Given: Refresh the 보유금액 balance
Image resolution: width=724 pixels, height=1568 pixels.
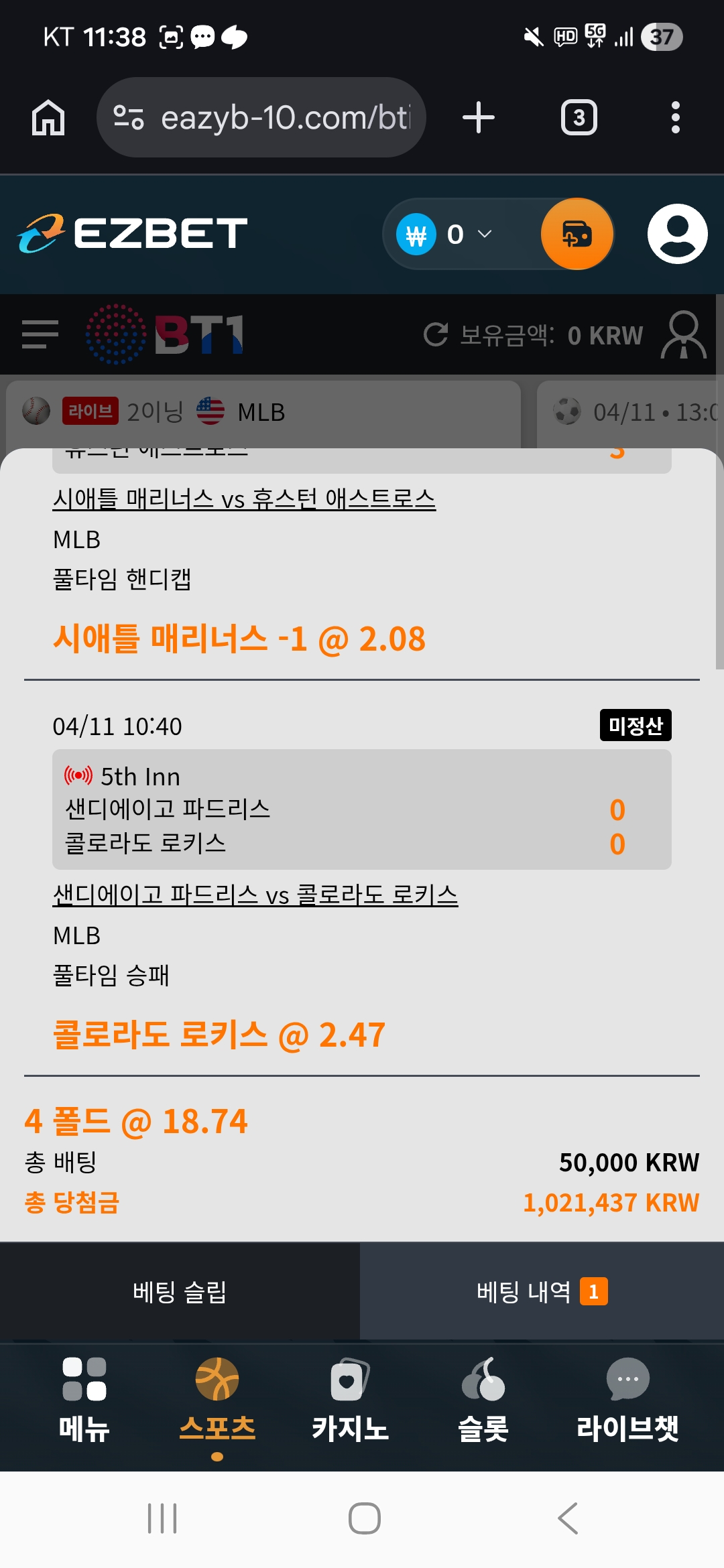Looking at the screenshot, I should coord(436,334).
